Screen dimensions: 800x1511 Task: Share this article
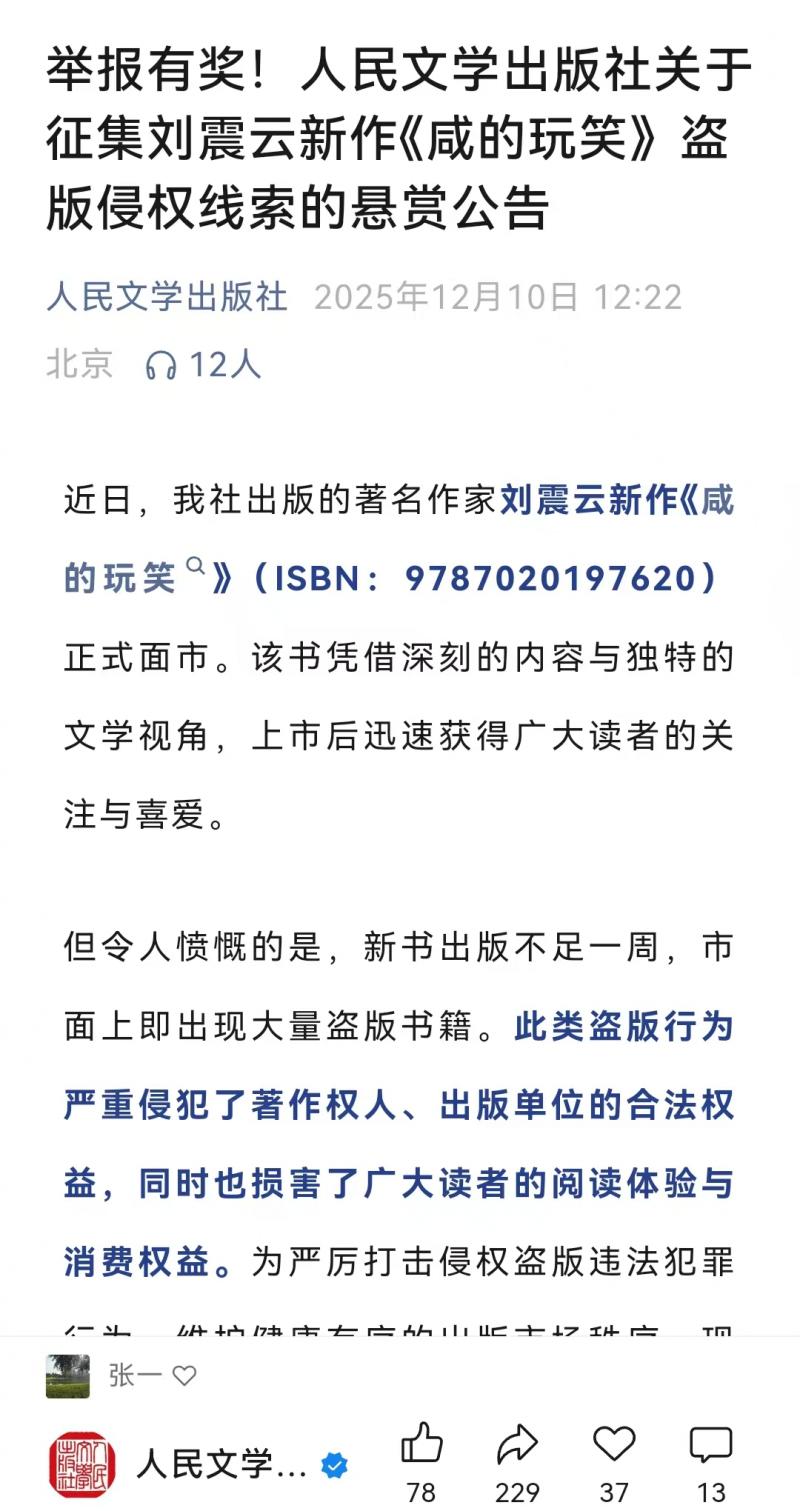coord(517,1447)
